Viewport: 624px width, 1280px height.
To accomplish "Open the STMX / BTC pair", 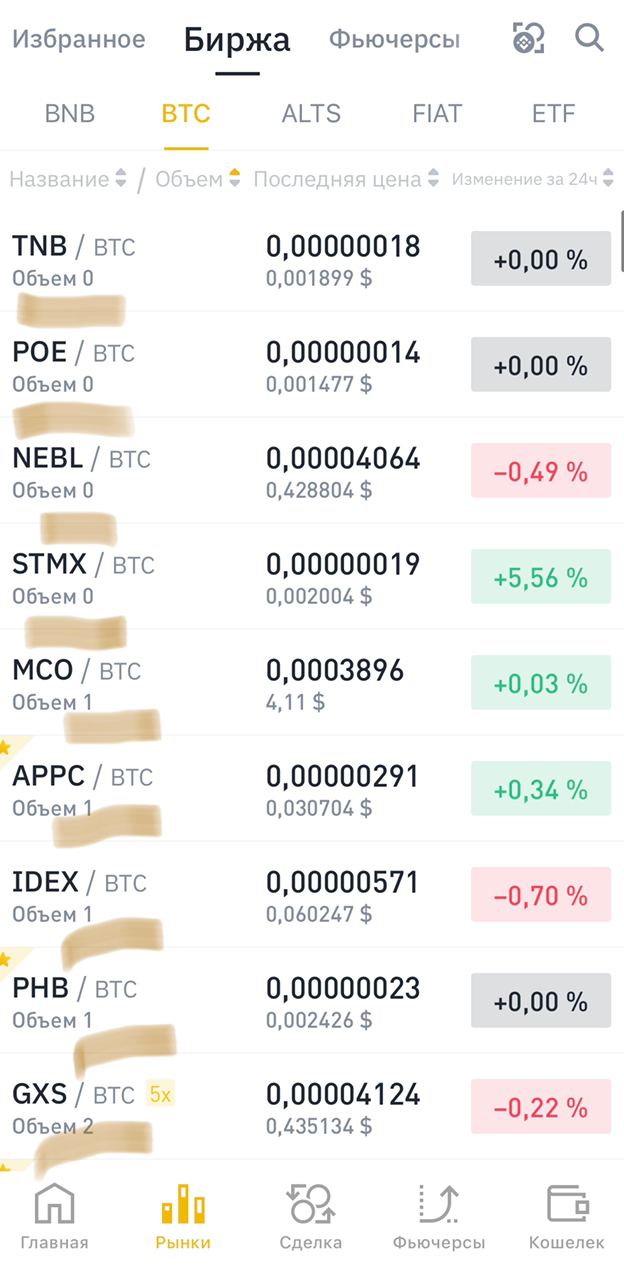I will click(x=312, y=577).
